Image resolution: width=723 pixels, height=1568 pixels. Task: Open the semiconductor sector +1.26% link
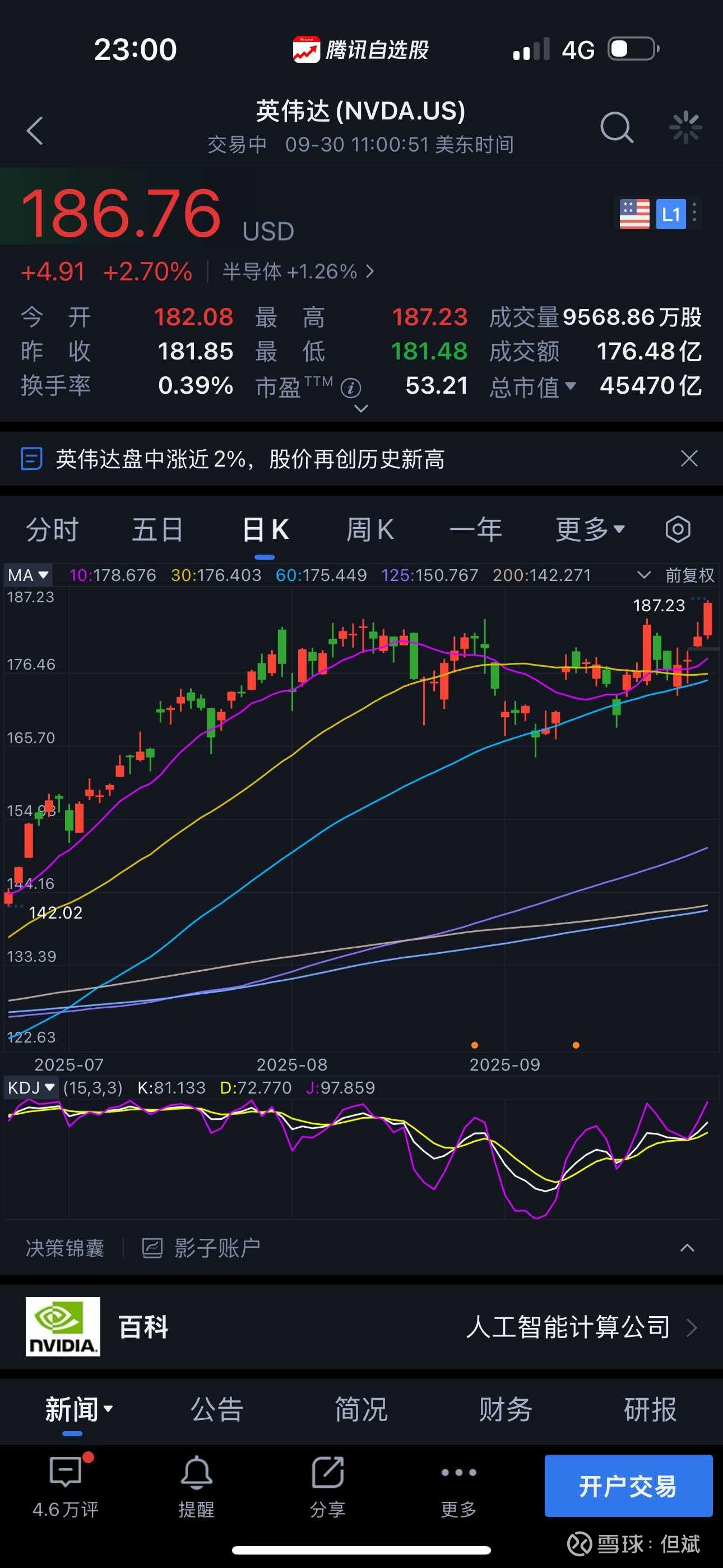[298, 271]
